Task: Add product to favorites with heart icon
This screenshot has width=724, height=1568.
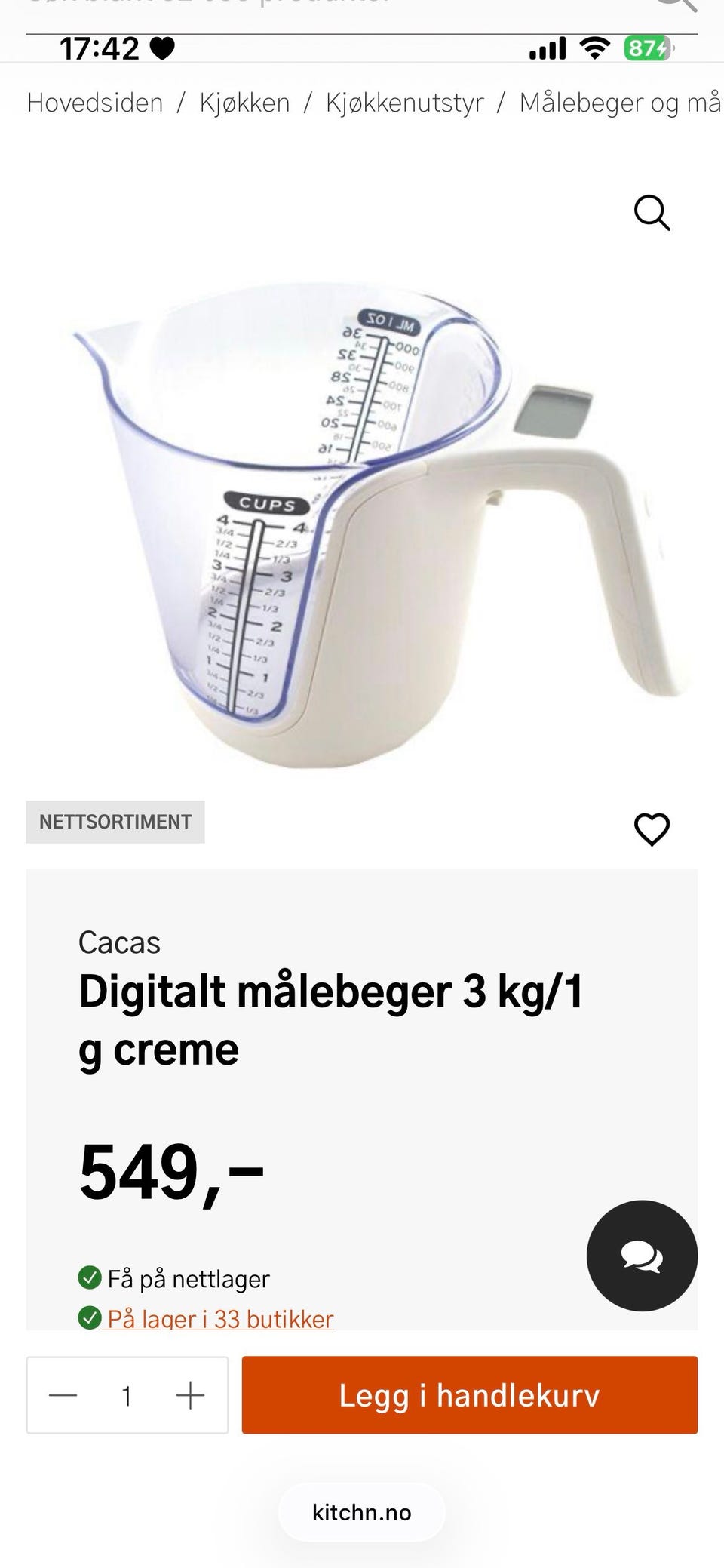Action: tap(651, 829)
